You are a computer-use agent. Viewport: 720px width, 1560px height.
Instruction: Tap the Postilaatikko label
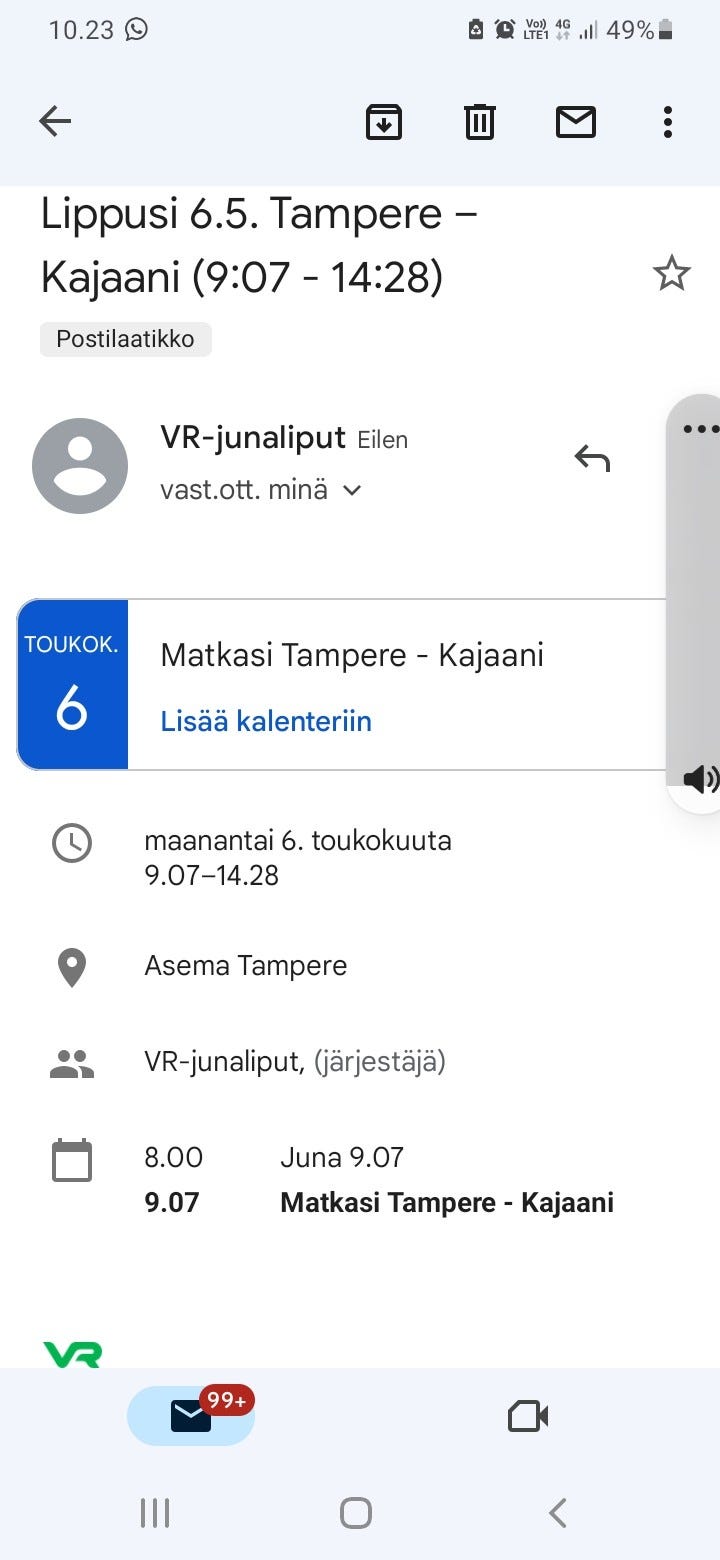(125, 338)
